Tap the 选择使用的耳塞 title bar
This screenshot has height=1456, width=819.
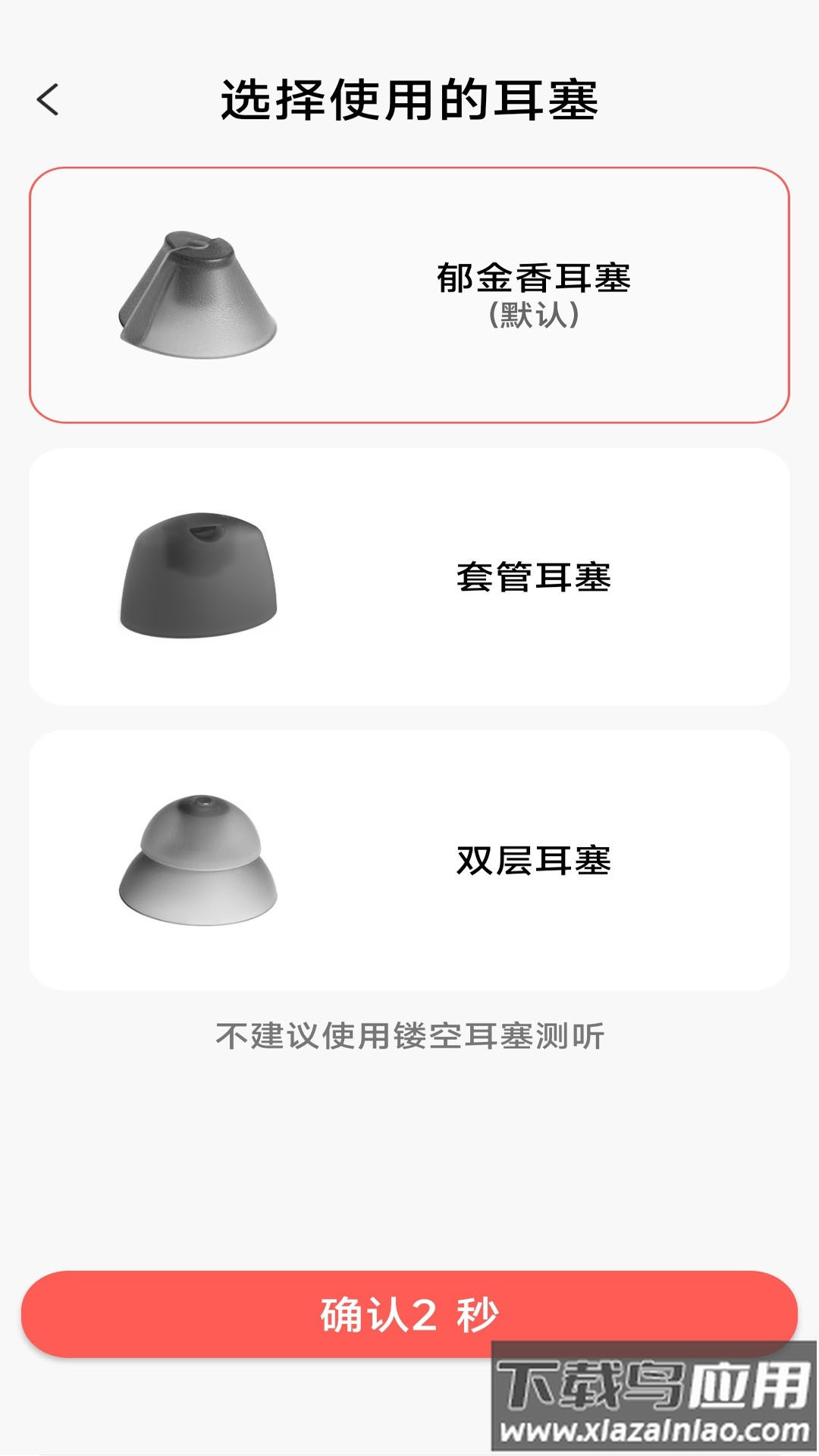tap(409, 99)
